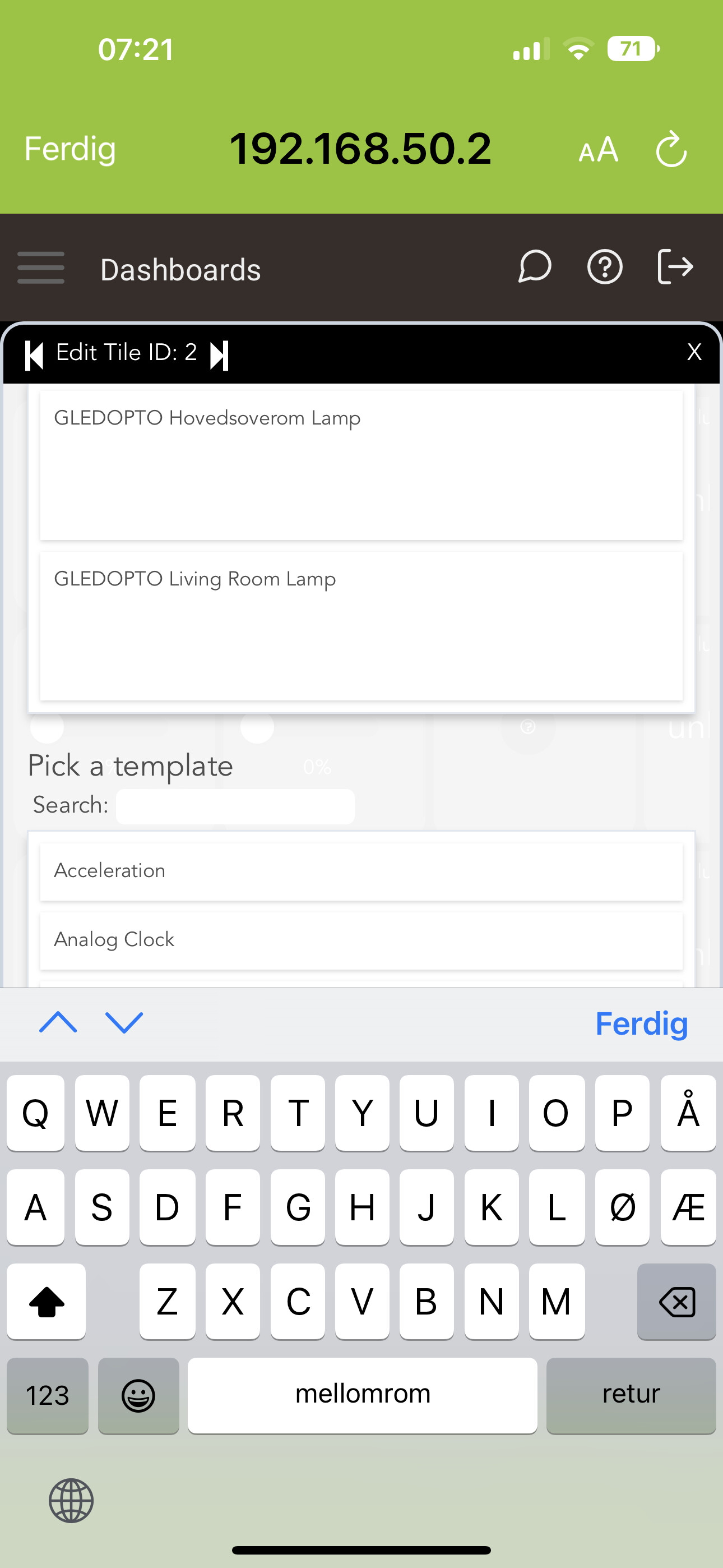The image size is (723, 1568).
Task: Go to the previous tile
Action: click(x=35, y=354)
